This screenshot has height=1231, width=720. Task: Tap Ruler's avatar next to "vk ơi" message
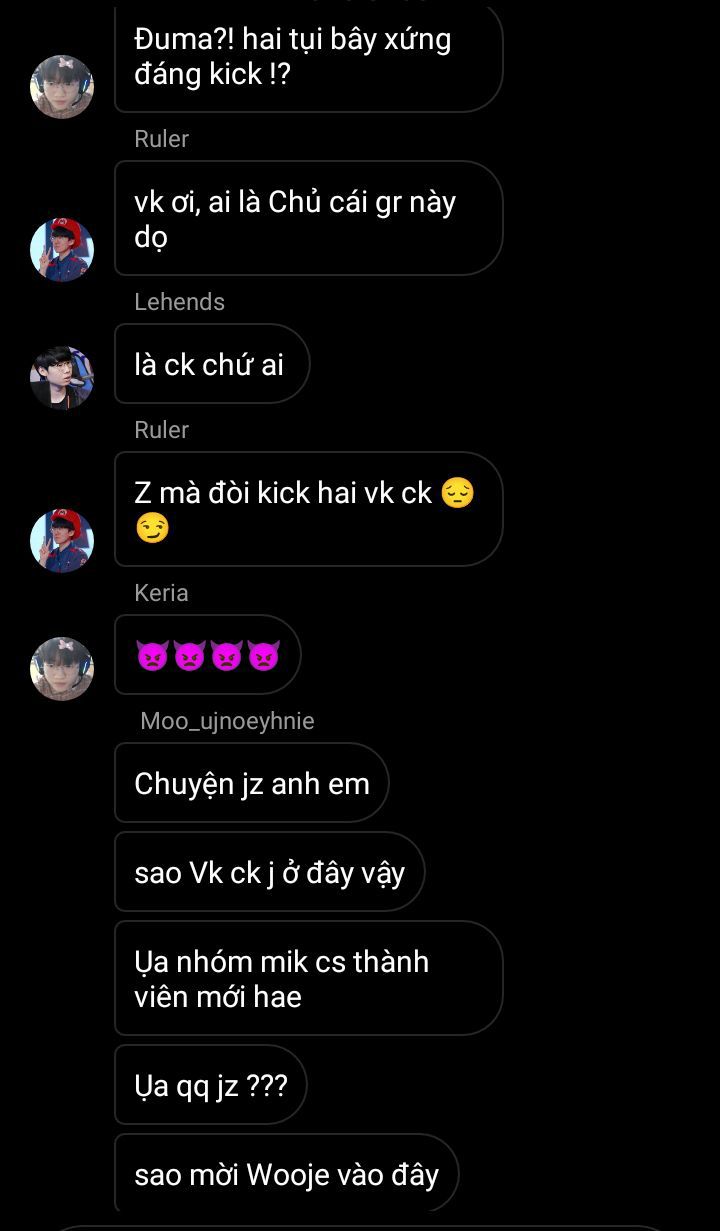tap(62, 250)
